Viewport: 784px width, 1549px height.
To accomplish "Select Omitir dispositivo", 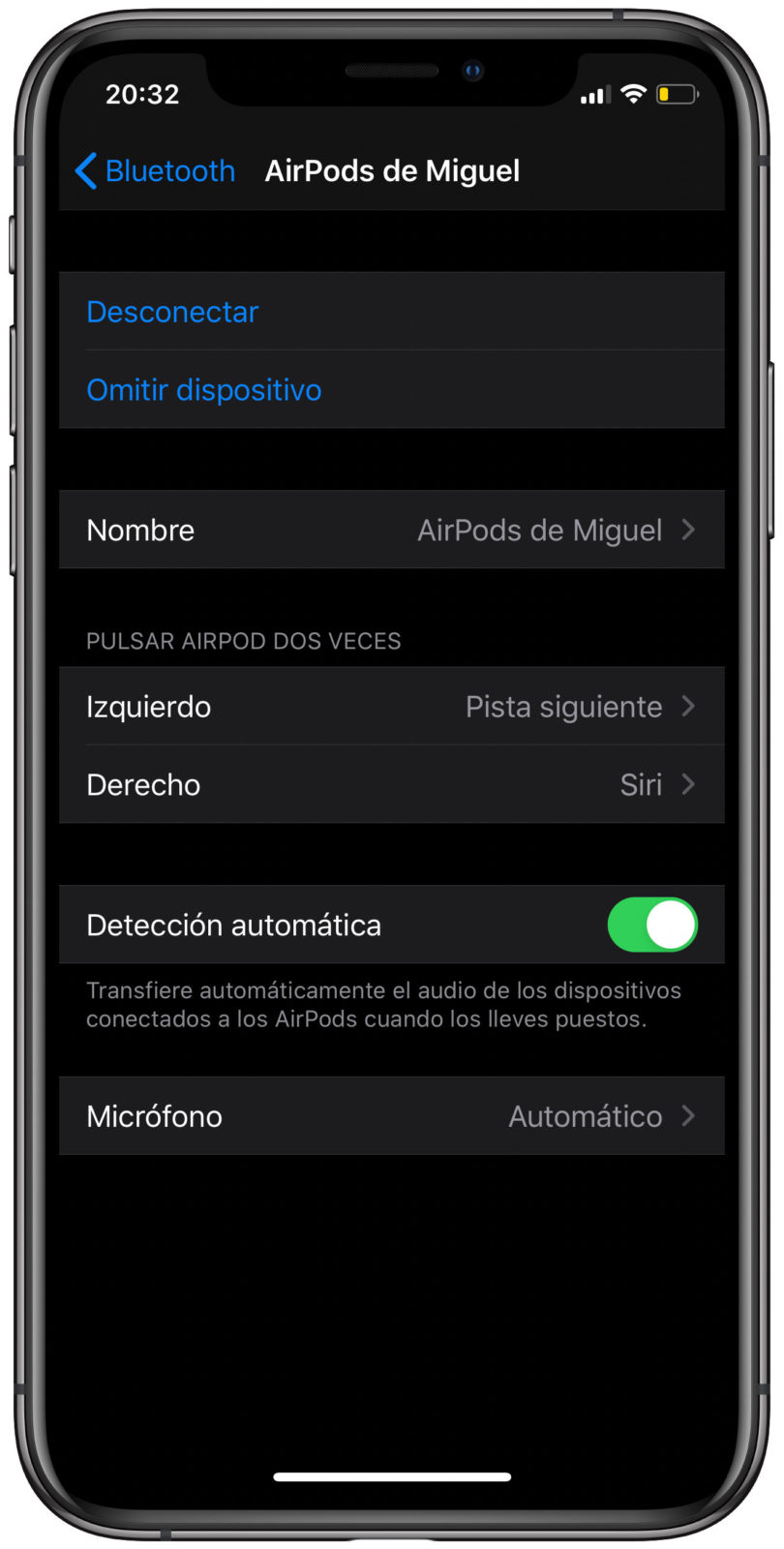I will pos(203,390).
